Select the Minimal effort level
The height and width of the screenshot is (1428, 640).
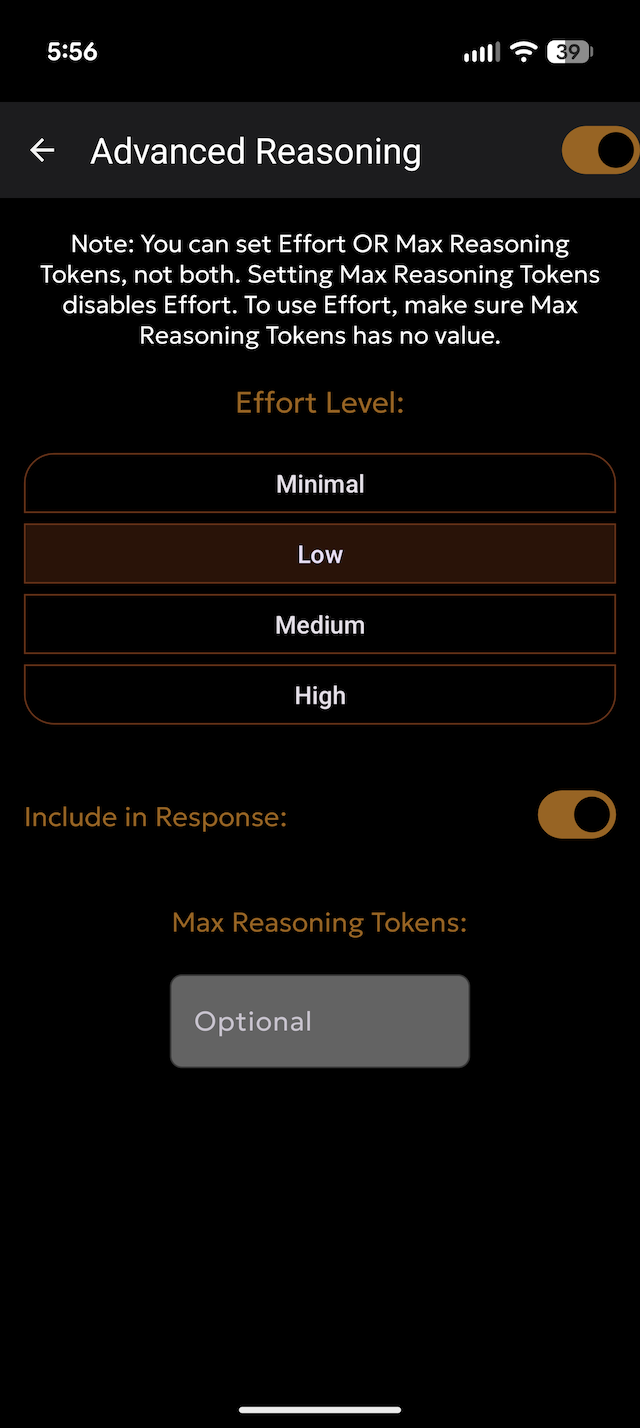tap(320, 484)
